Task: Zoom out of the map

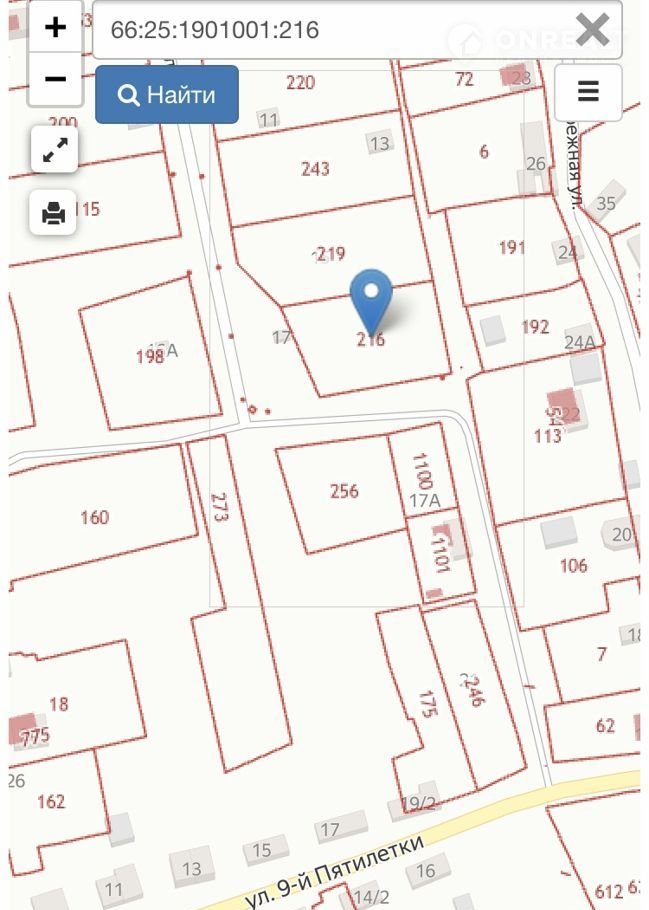Action: tap(55, 79)
